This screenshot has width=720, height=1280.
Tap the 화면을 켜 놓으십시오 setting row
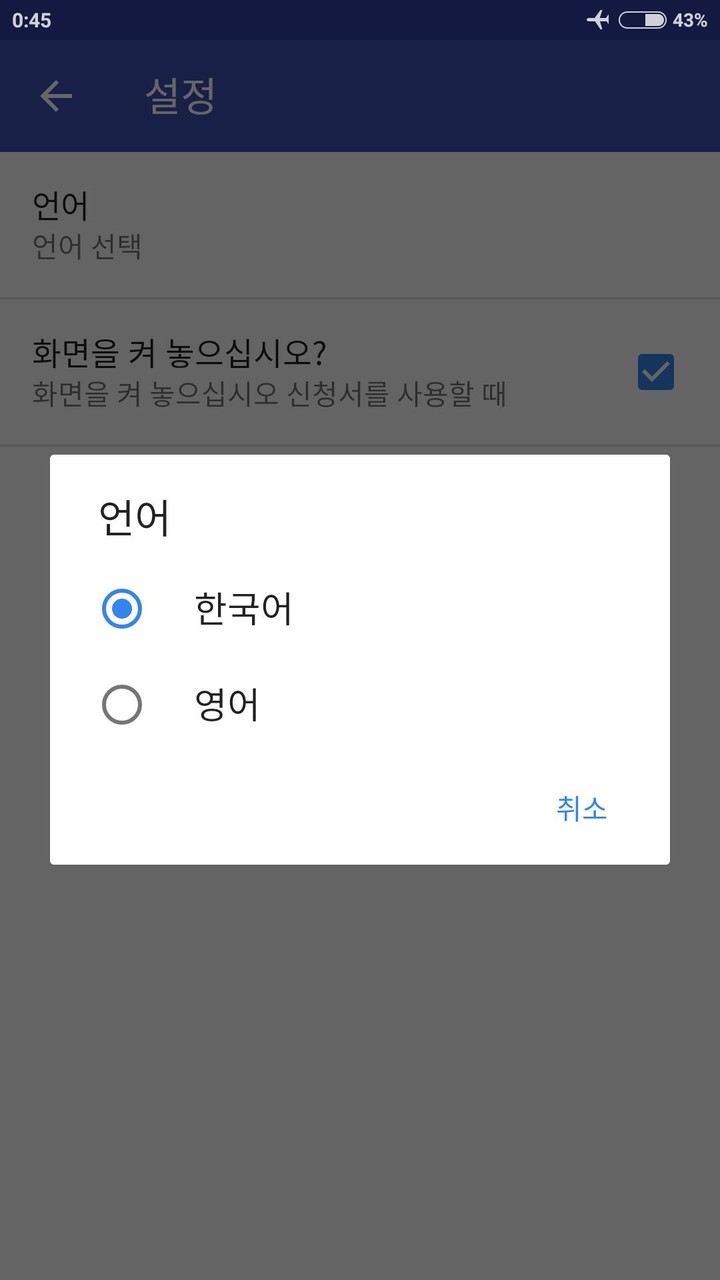300,372
